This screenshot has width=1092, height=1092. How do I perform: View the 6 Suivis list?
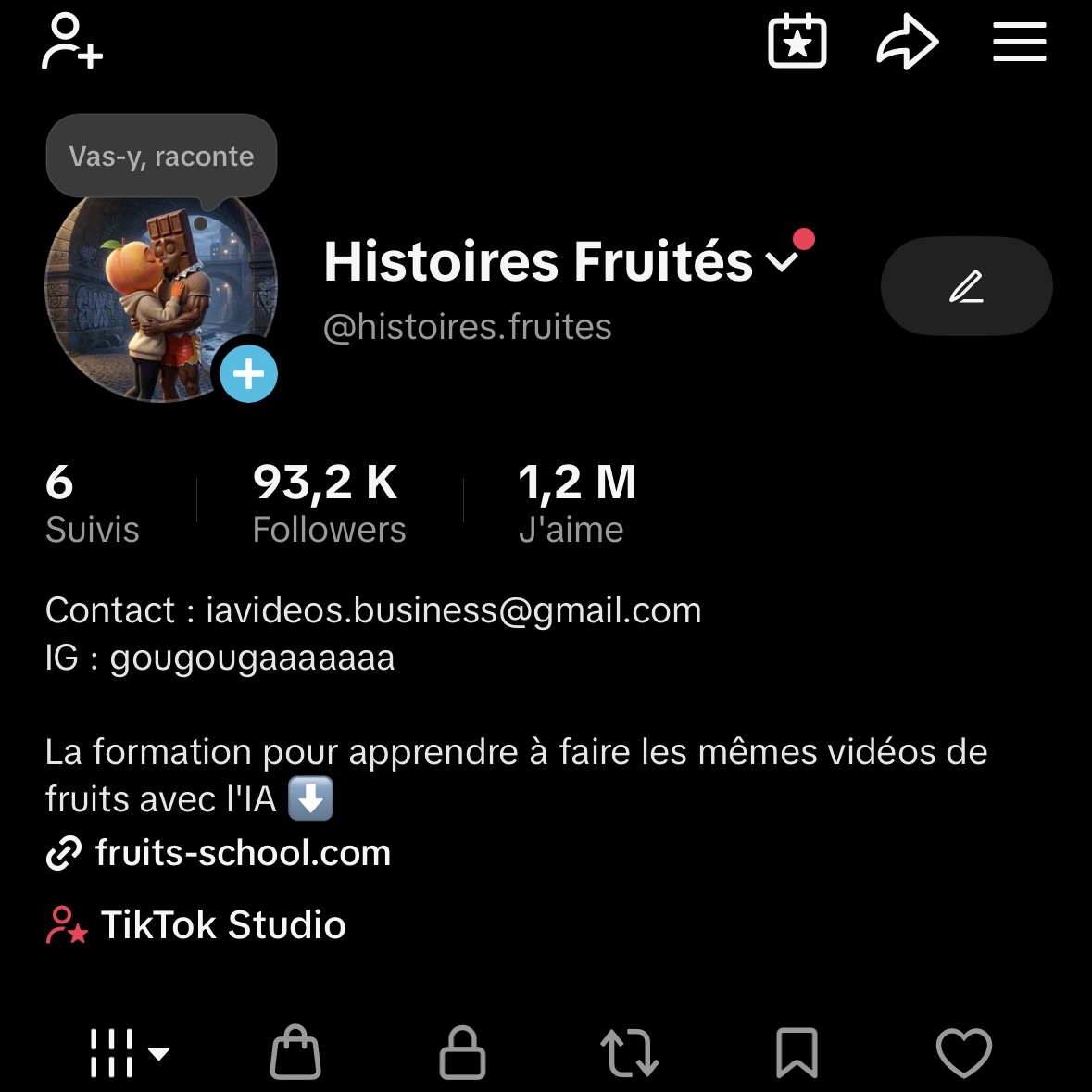92,503
